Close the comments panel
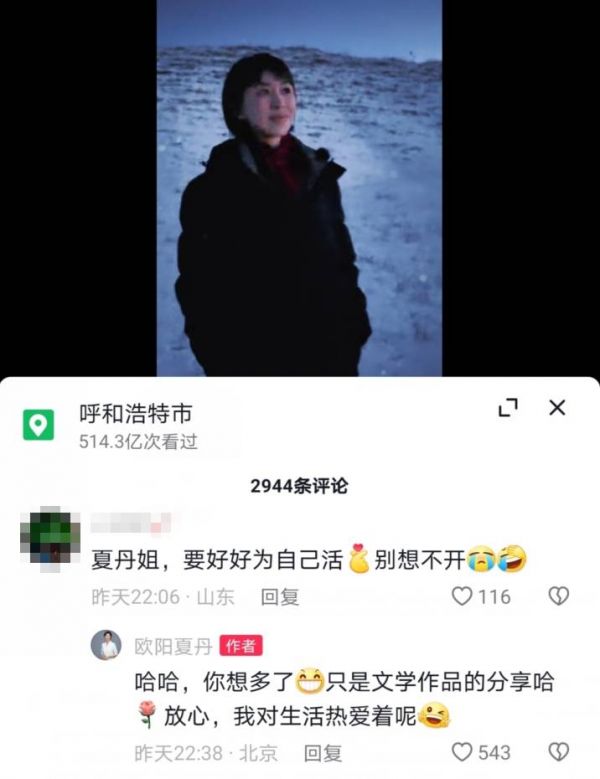 click(557, 407)
